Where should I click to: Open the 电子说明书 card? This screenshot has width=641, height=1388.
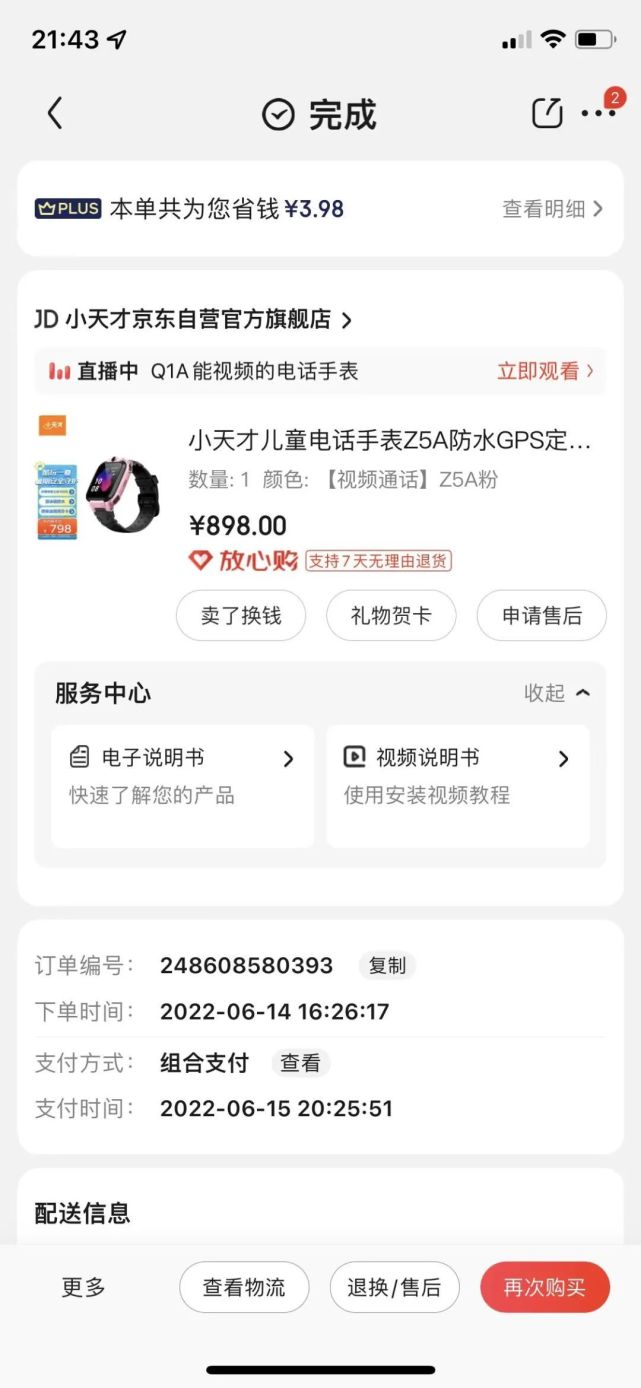183,775
